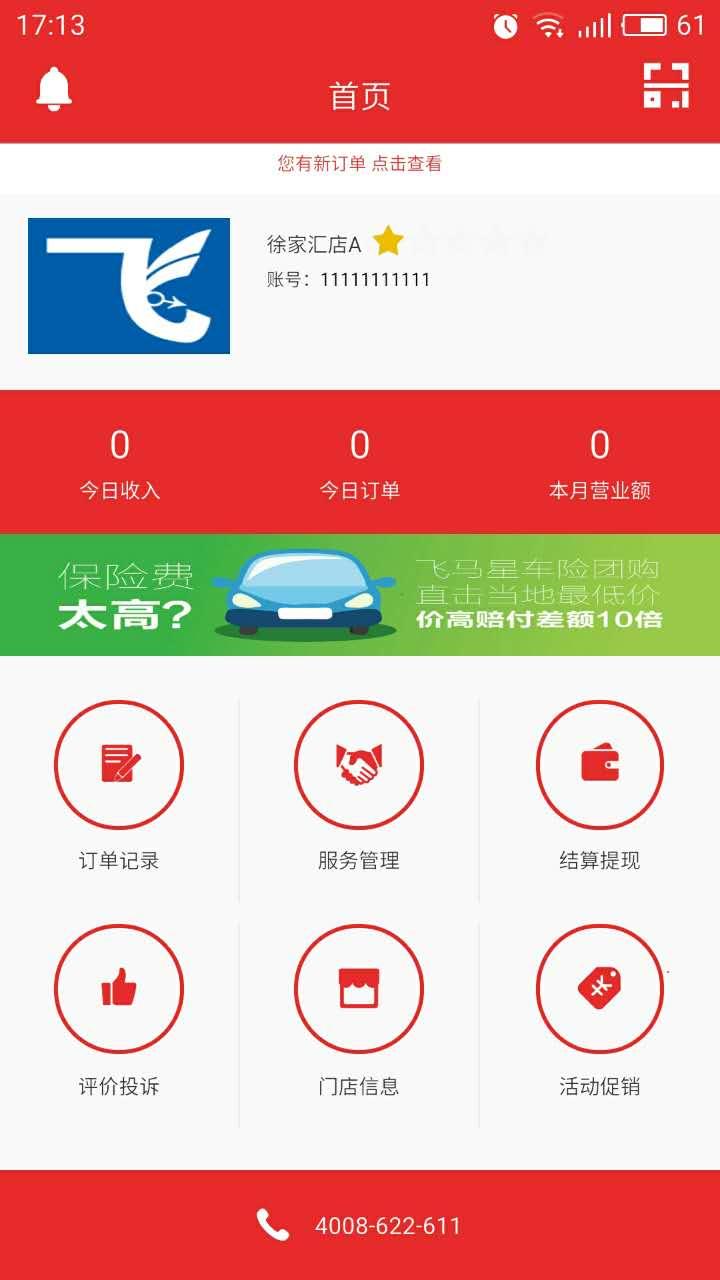Viewport: 720px width, 1280px height.
Task: Open 订单记录 (order records) icon
Action: tap(118, 764)
